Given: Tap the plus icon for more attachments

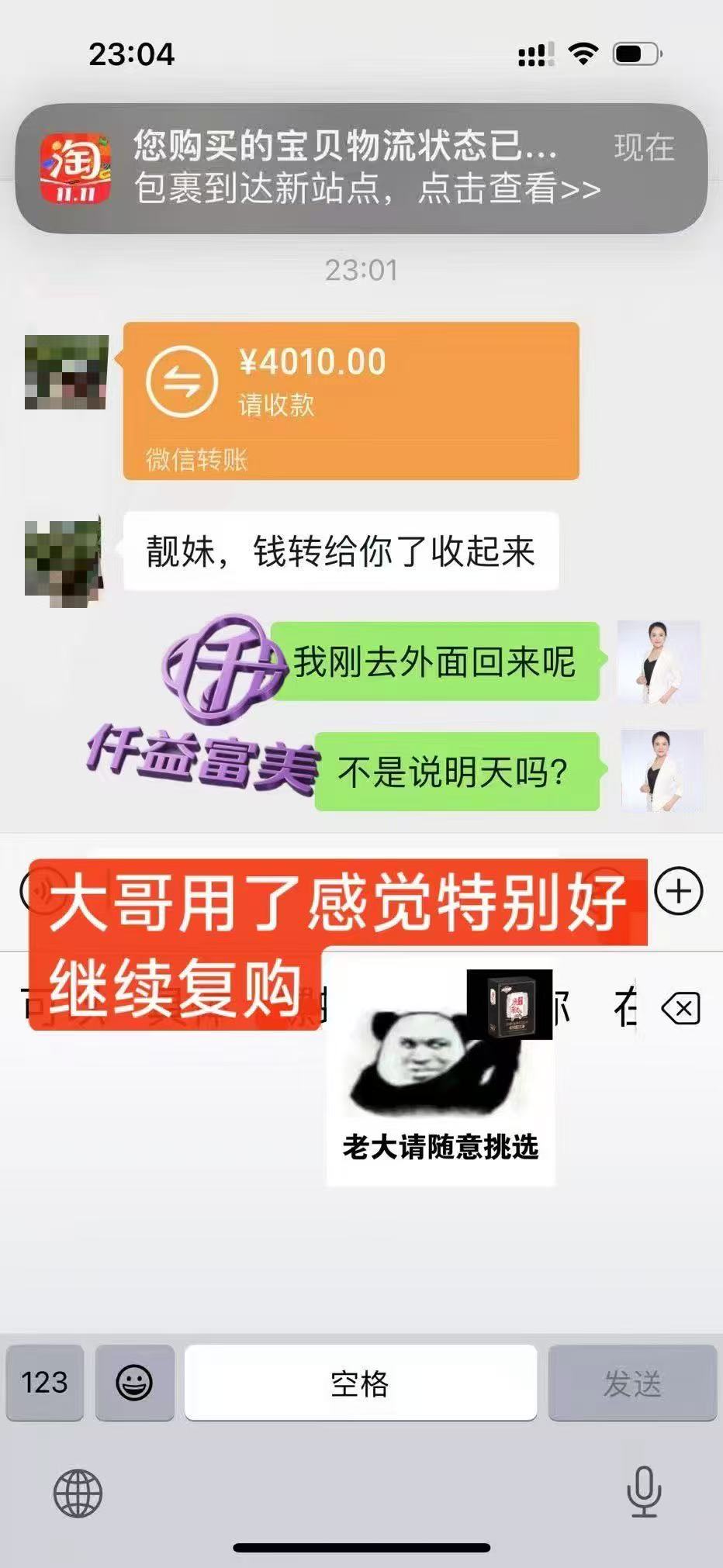Looking at the screenshot, I should click(x=679, y=891).
